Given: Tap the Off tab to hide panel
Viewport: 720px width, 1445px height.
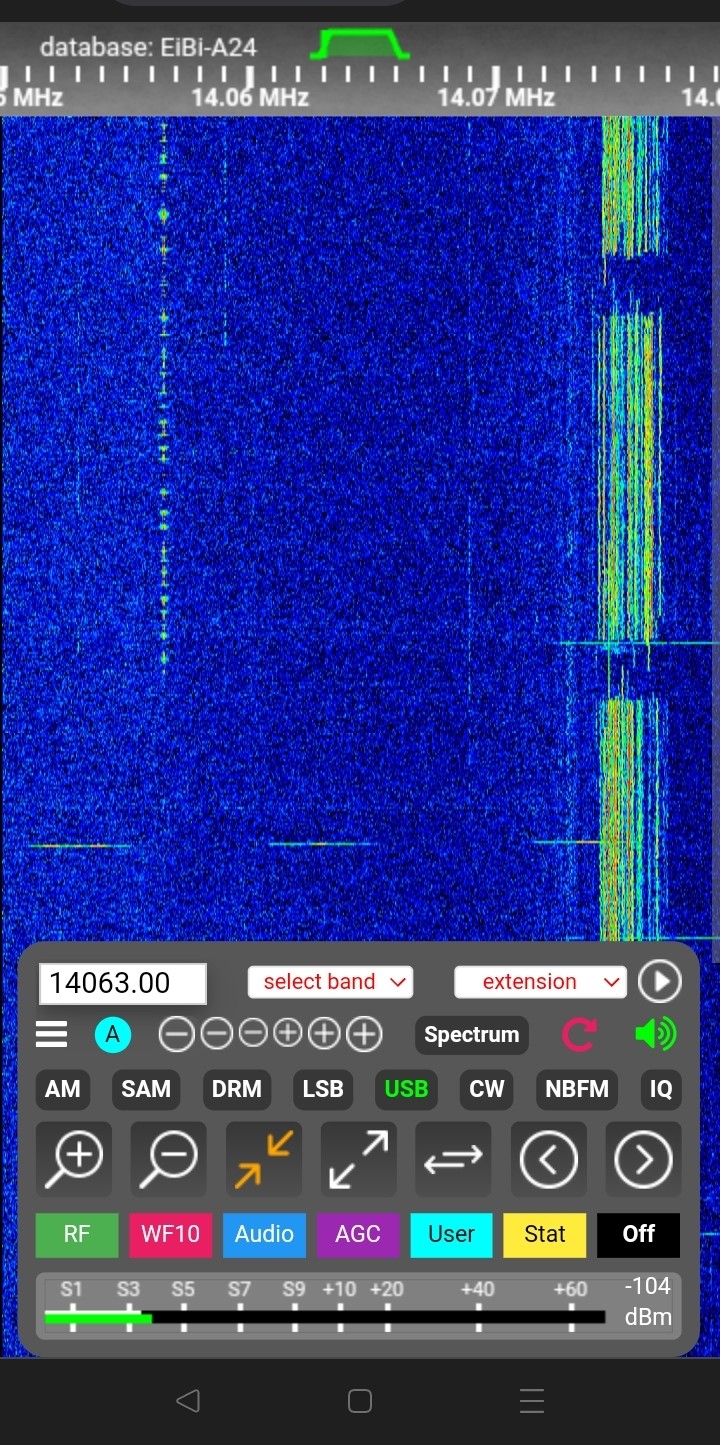Looking at the screenshot, I should (639, 1234).
